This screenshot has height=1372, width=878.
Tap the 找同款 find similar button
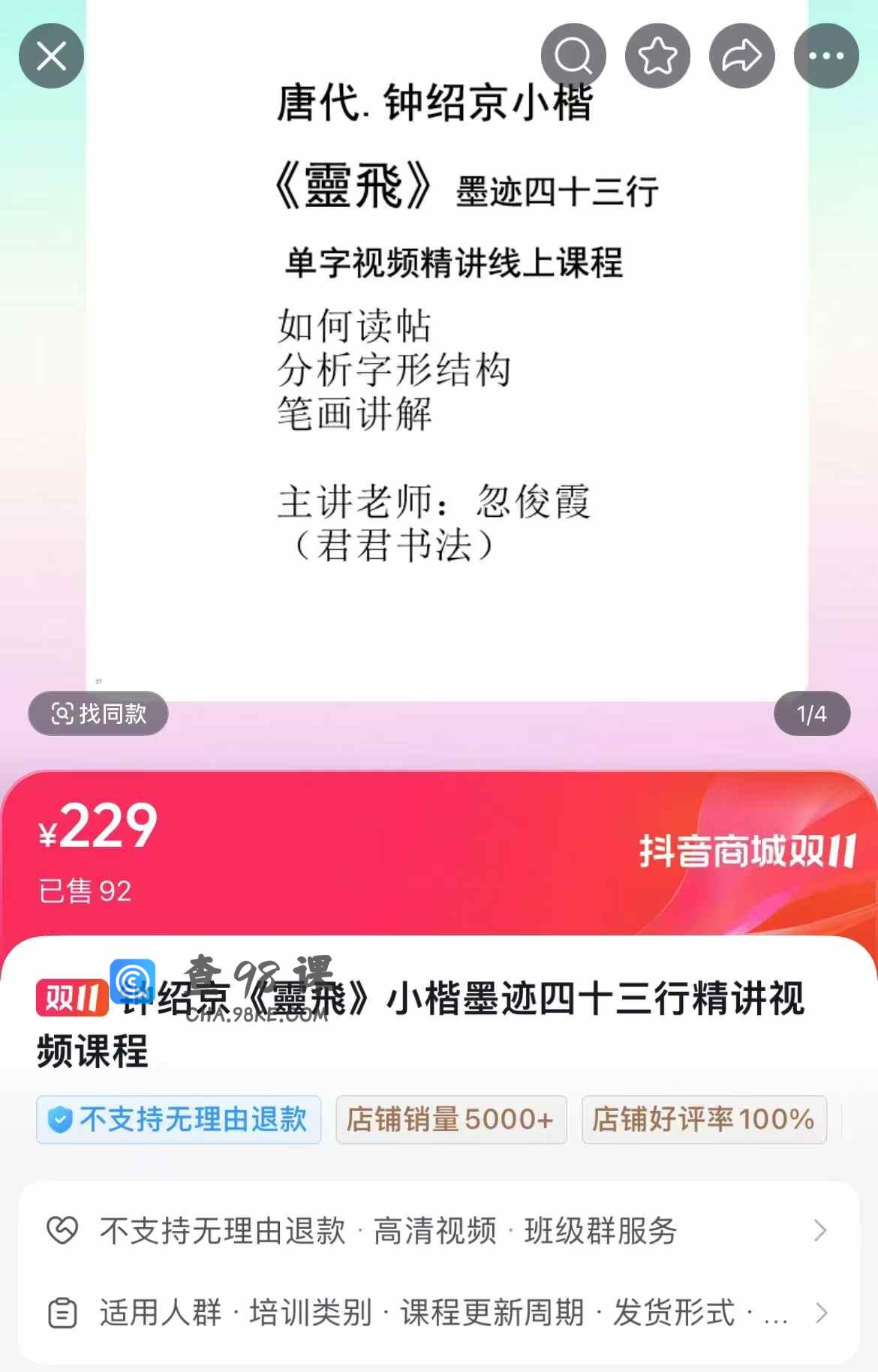98,713
